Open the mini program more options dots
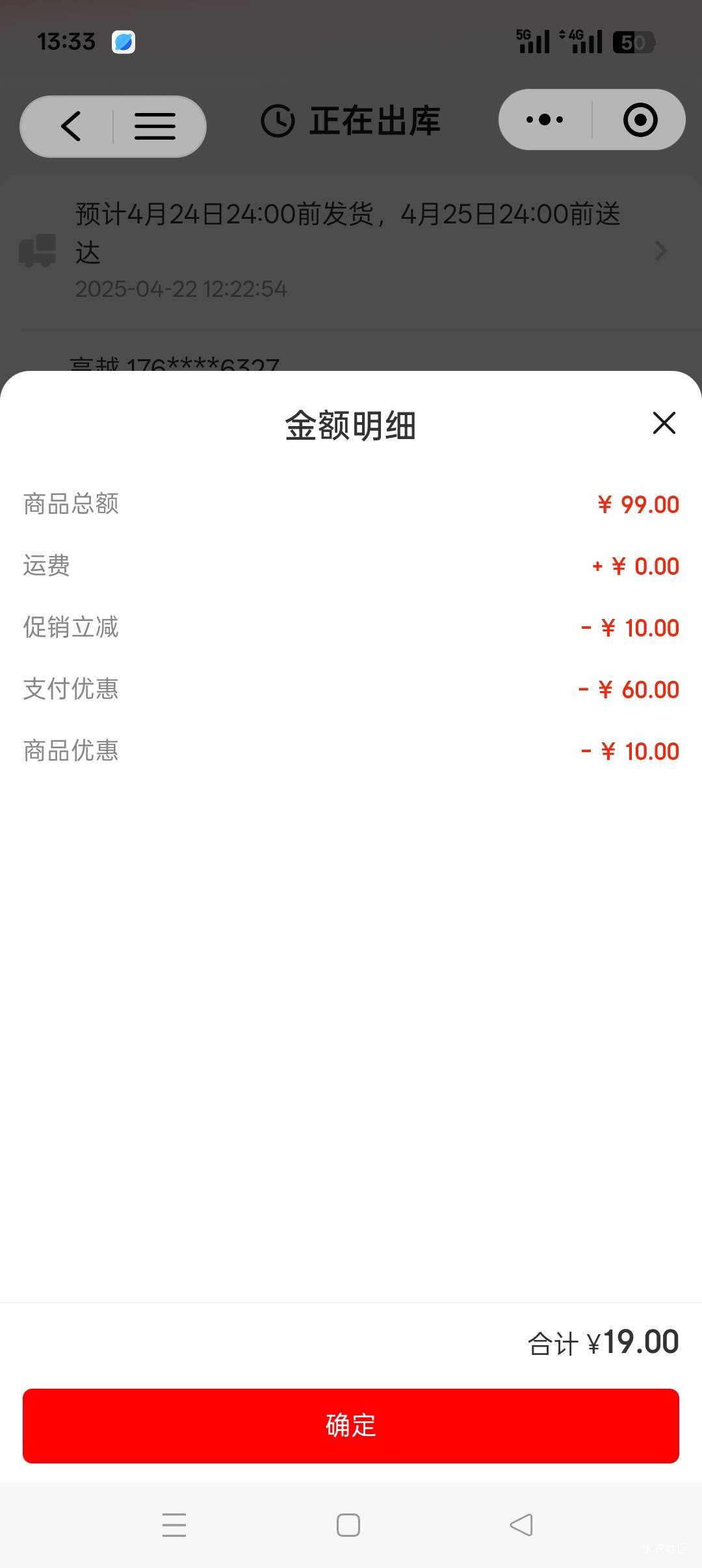This screenshot has height=1568, width=702. [545, 120]
